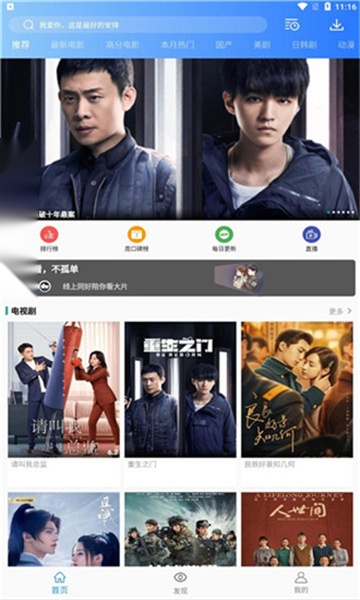Open the 每日更新 shortcut
This screenshot has height=600, width=360.
click(x=224, y=239)
